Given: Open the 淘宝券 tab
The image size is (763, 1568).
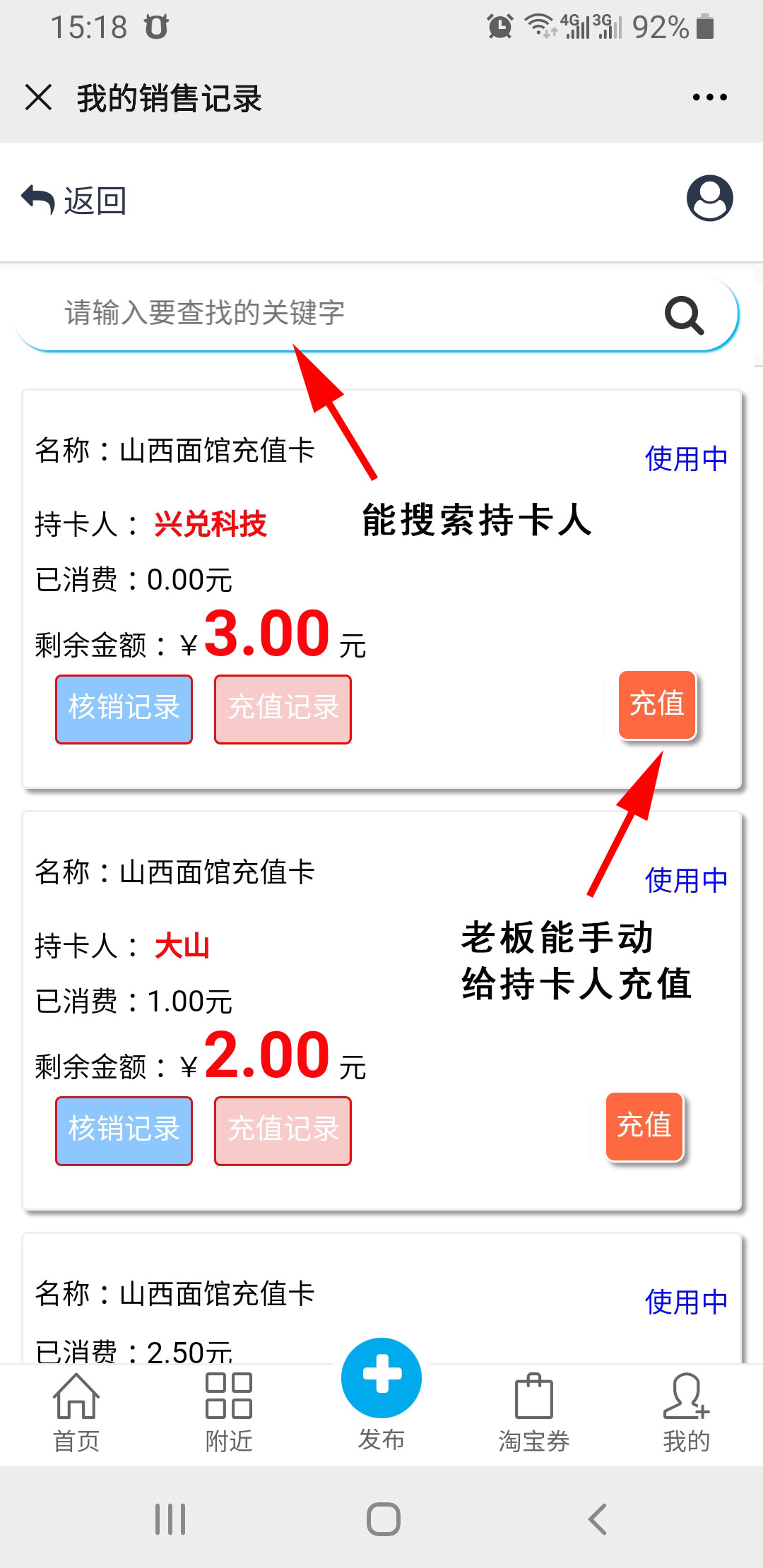Looking at the screenshot, I should pyautogui.click(x=534, y=1413).
